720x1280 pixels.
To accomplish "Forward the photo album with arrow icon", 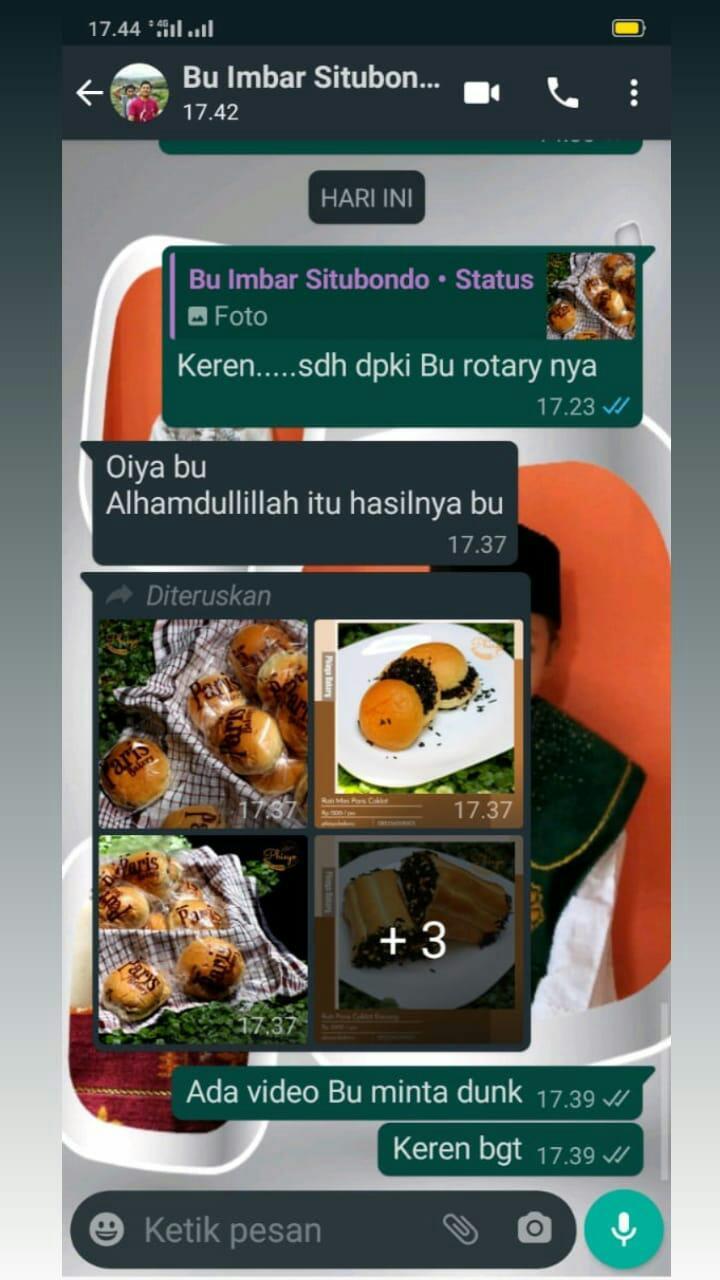I will tap(120, 595).
